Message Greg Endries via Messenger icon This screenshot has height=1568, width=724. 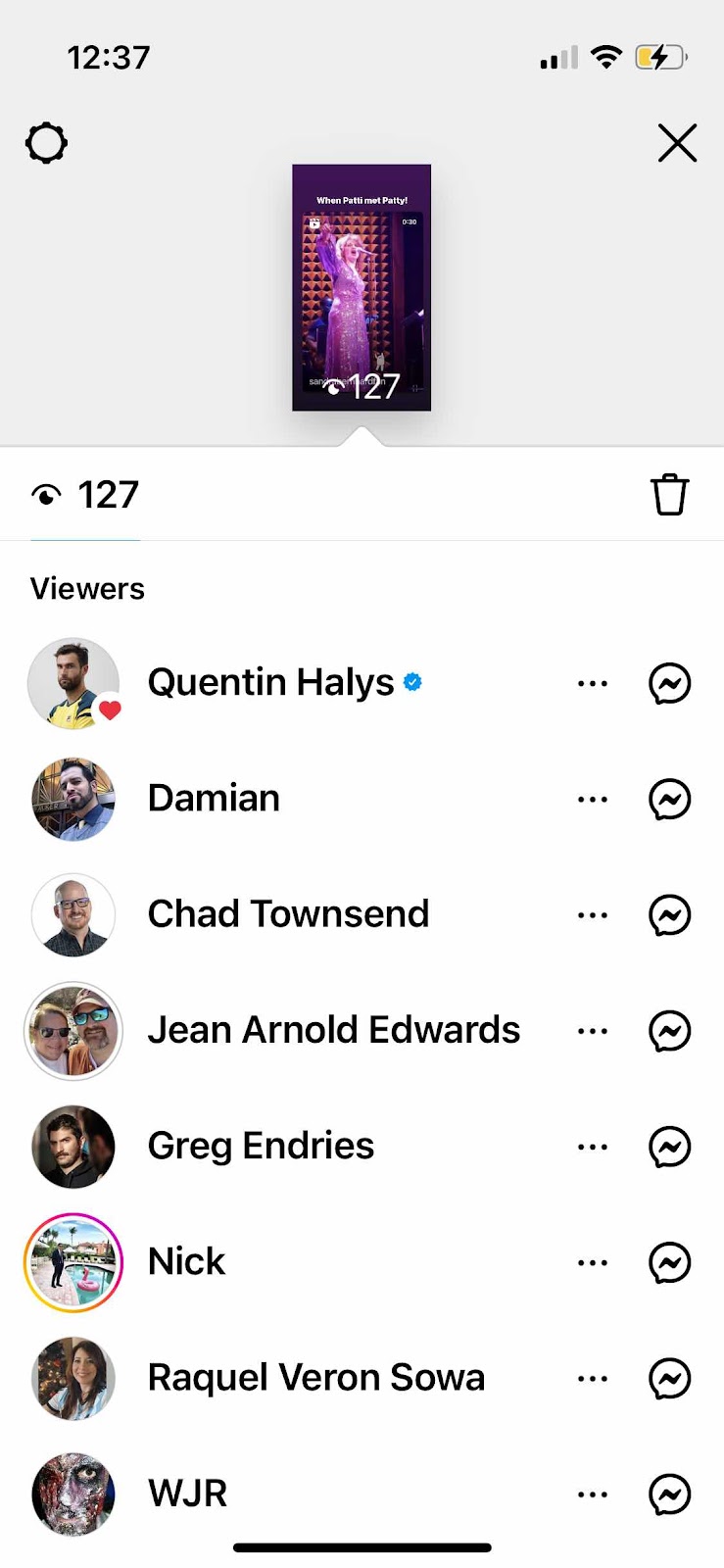[x=670, y=1147]
